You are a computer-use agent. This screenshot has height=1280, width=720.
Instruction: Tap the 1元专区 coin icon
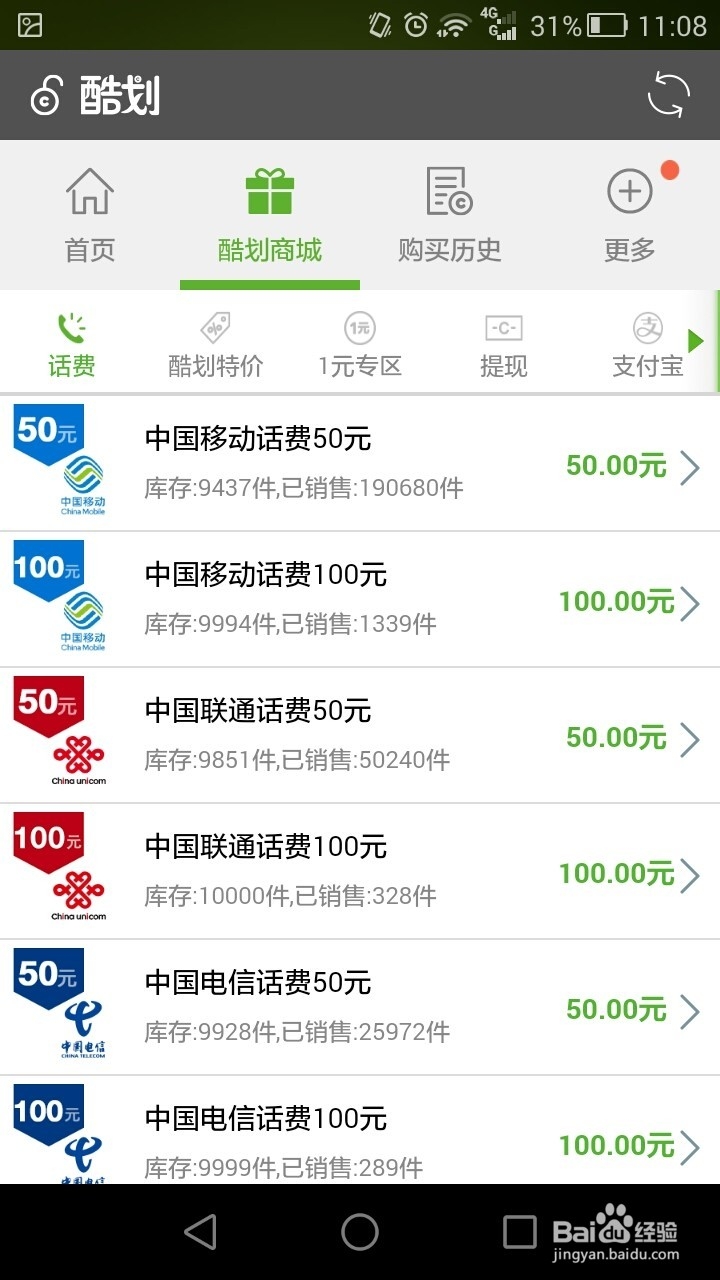[x=359, y=326]
